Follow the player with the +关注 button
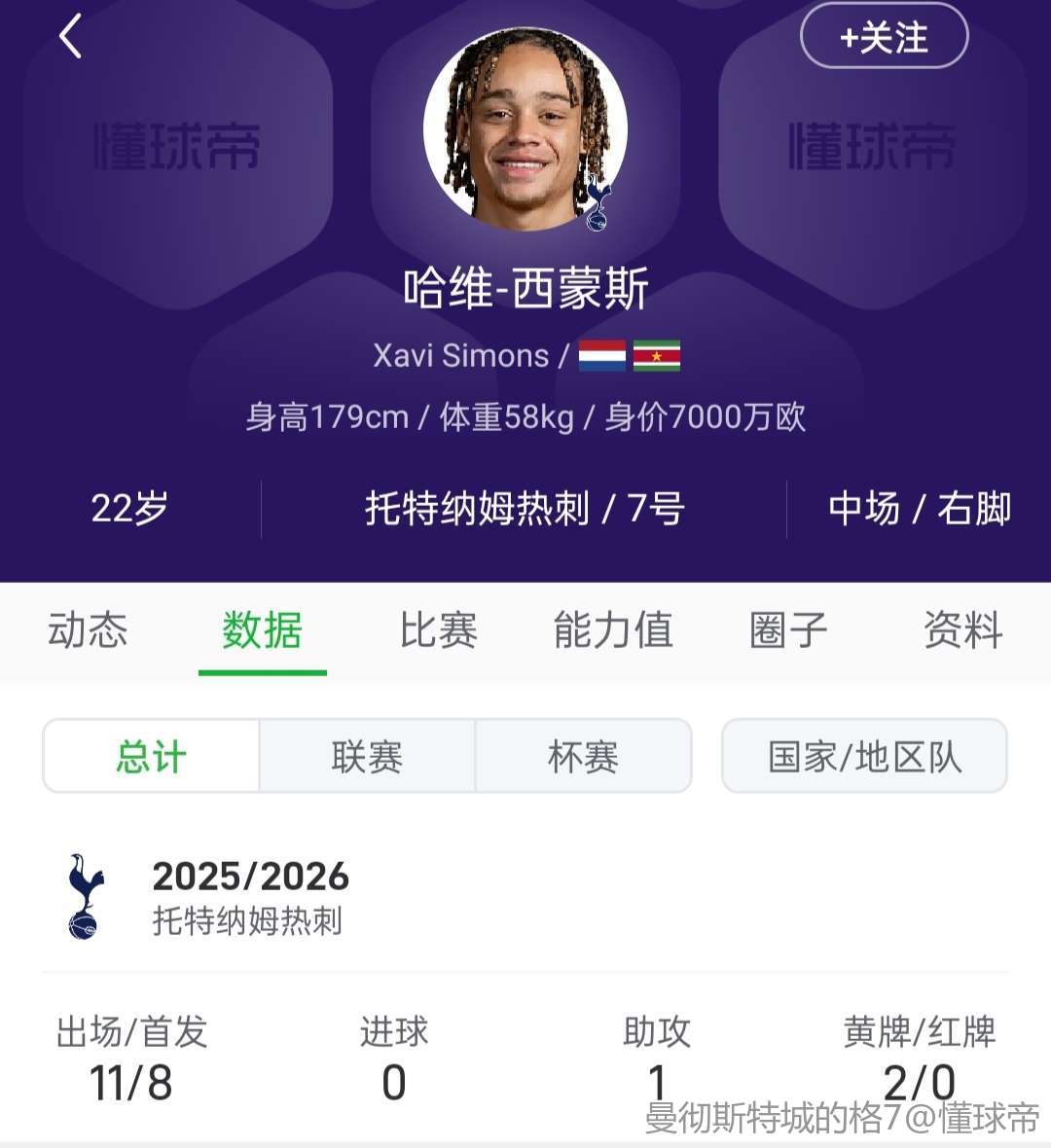 coord(884,37)
